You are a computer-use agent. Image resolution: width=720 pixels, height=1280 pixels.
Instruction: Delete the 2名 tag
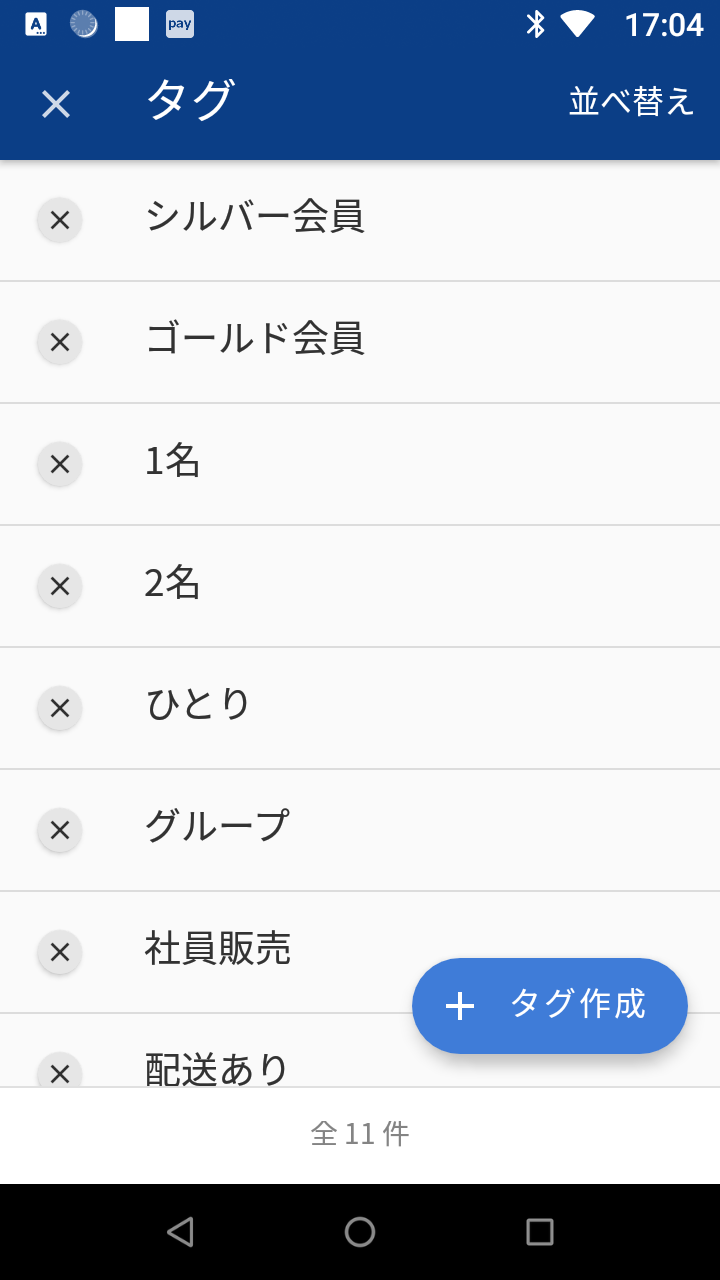(59, 586)
